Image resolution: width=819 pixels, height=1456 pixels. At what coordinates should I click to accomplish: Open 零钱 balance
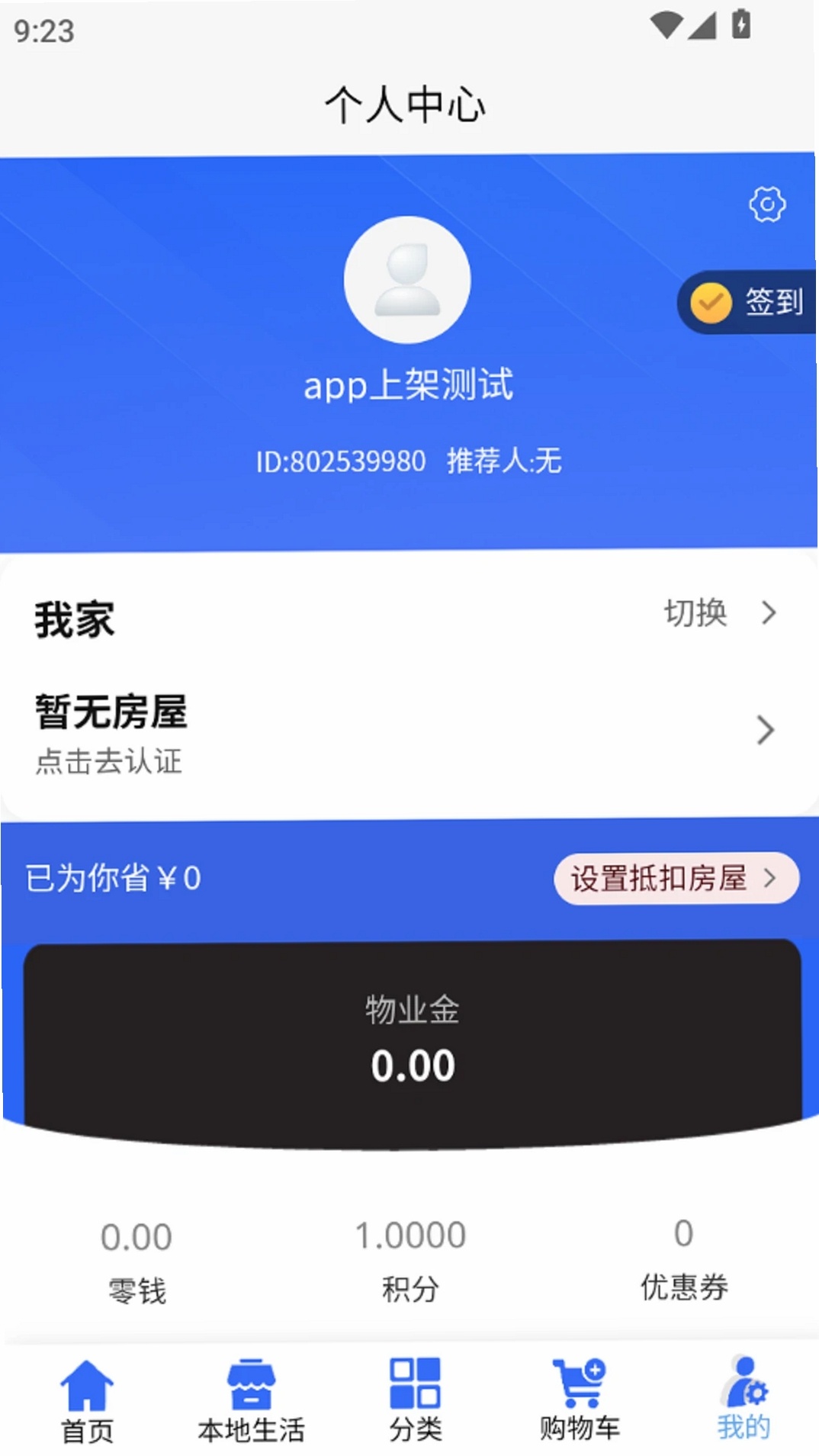[x=136, y=1262]
